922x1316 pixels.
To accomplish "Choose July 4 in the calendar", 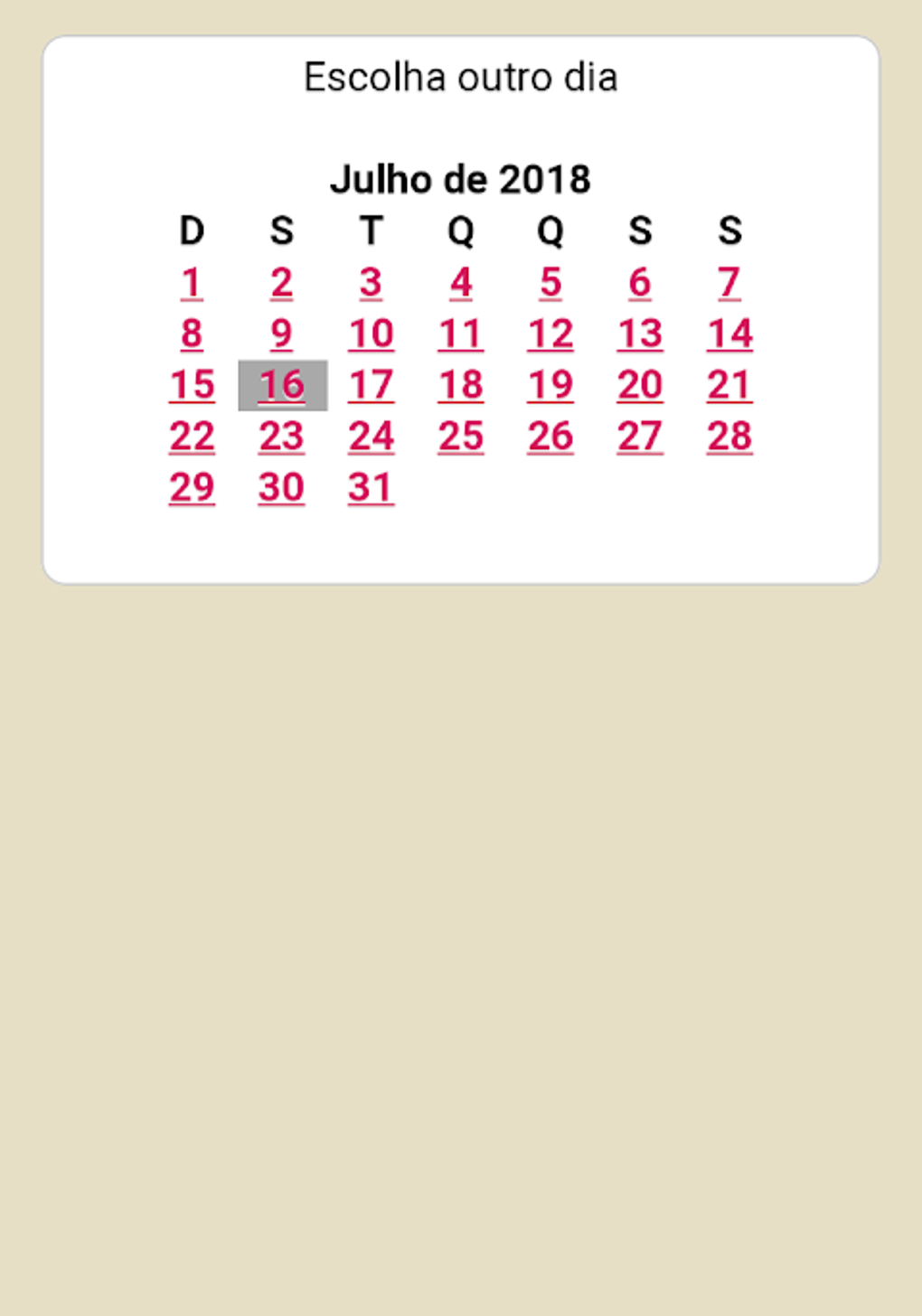I will click(x=460, y=283).
